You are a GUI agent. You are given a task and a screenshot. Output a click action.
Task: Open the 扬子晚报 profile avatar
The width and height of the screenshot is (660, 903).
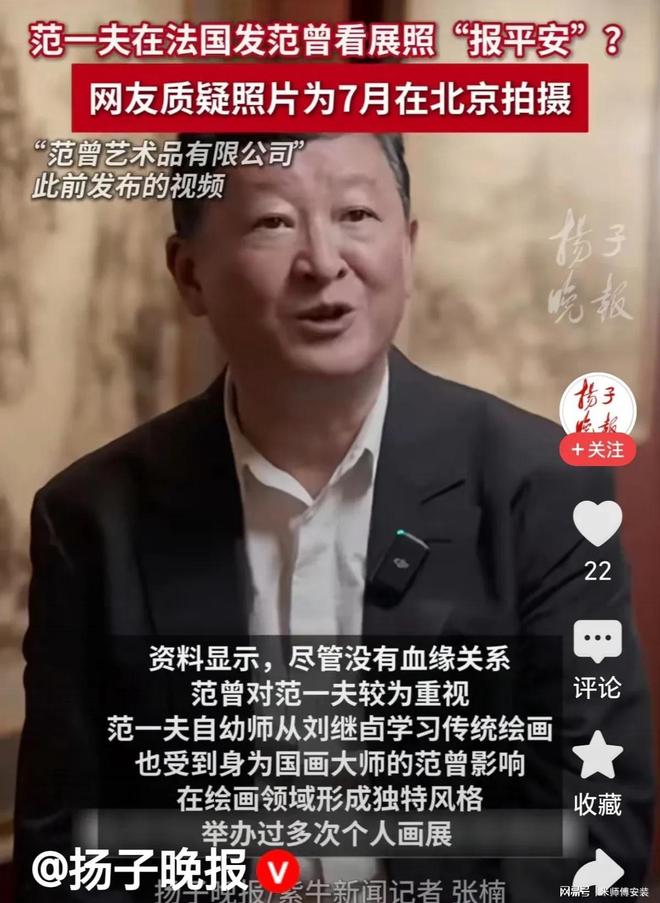pos(597,405)
